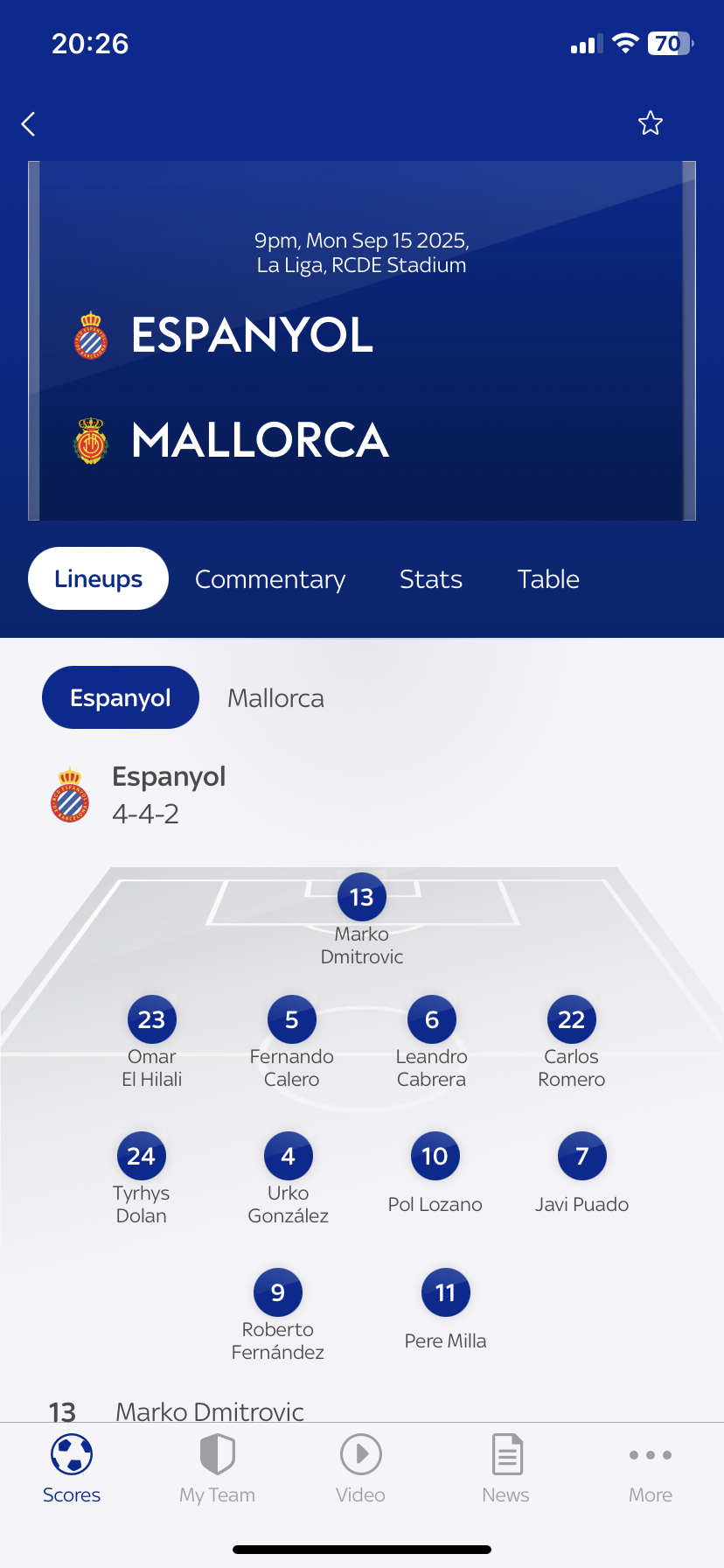
Task: Open the Scores tab in bottom navigation
Action: [x=72, y=1469]
